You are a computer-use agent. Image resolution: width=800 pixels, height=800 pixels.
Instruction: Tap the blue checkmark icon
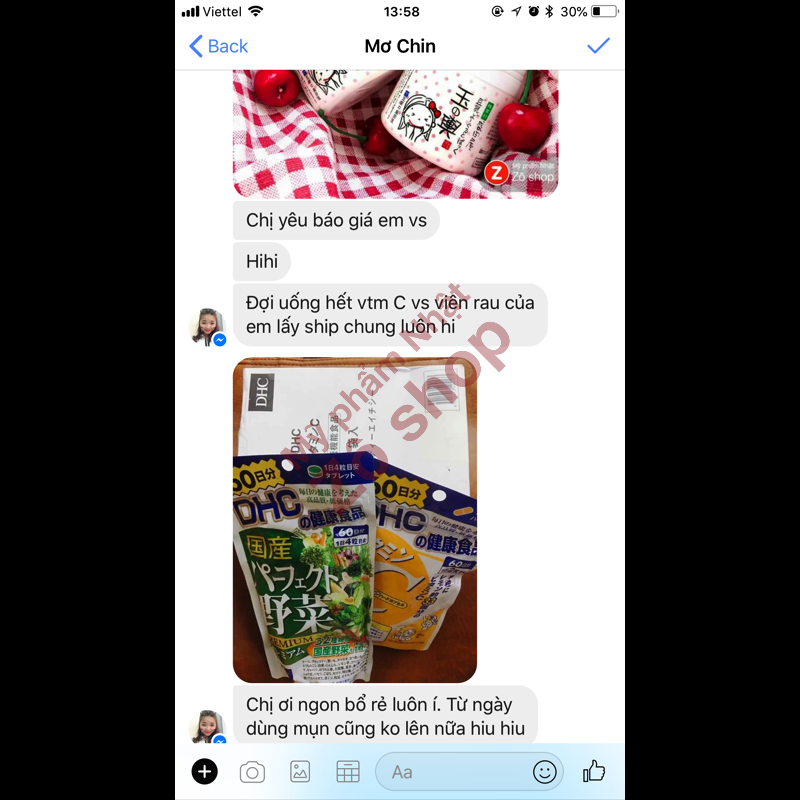coord(598,46)
